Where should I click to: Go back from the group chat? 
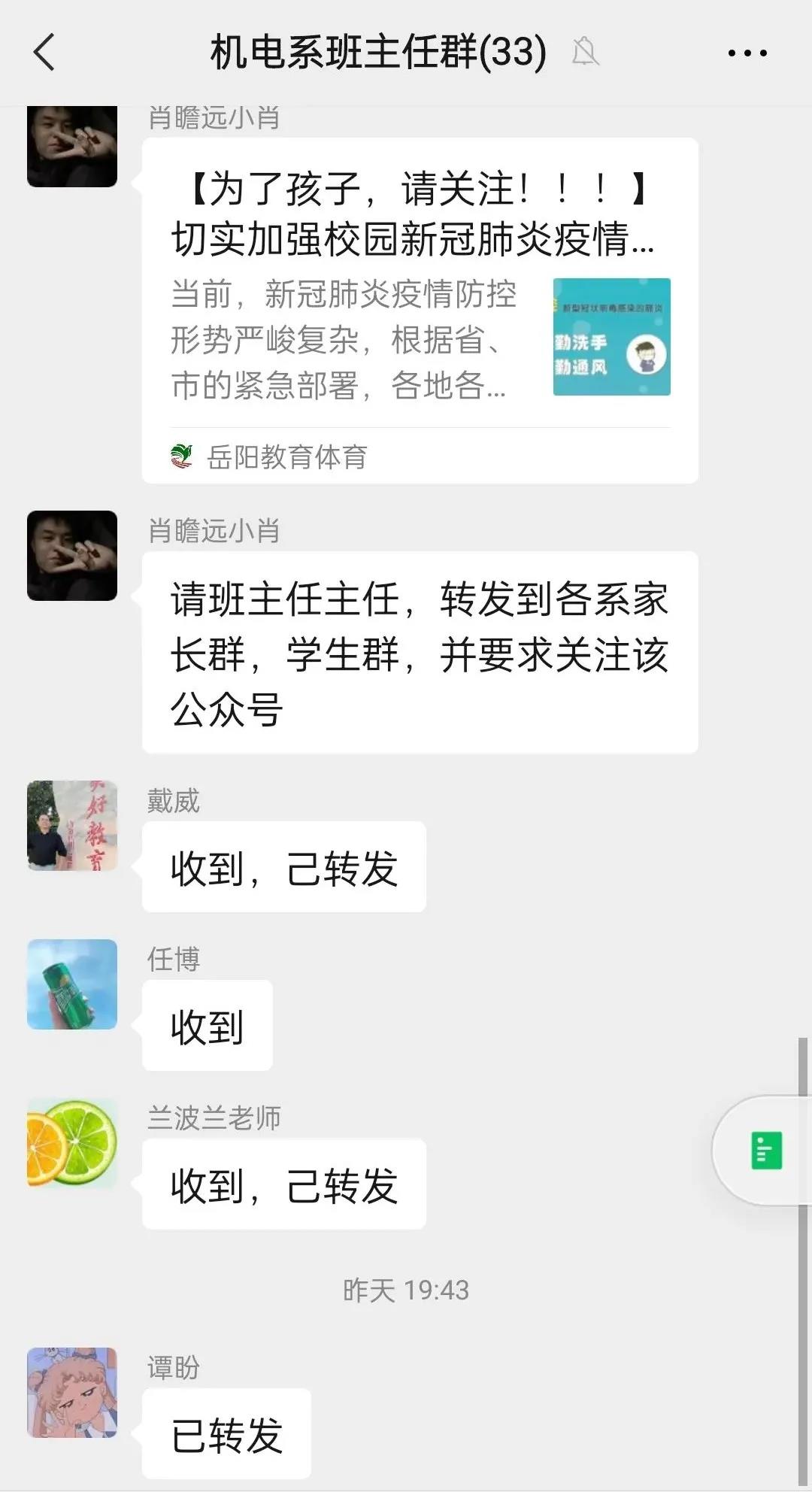(45, 53)
